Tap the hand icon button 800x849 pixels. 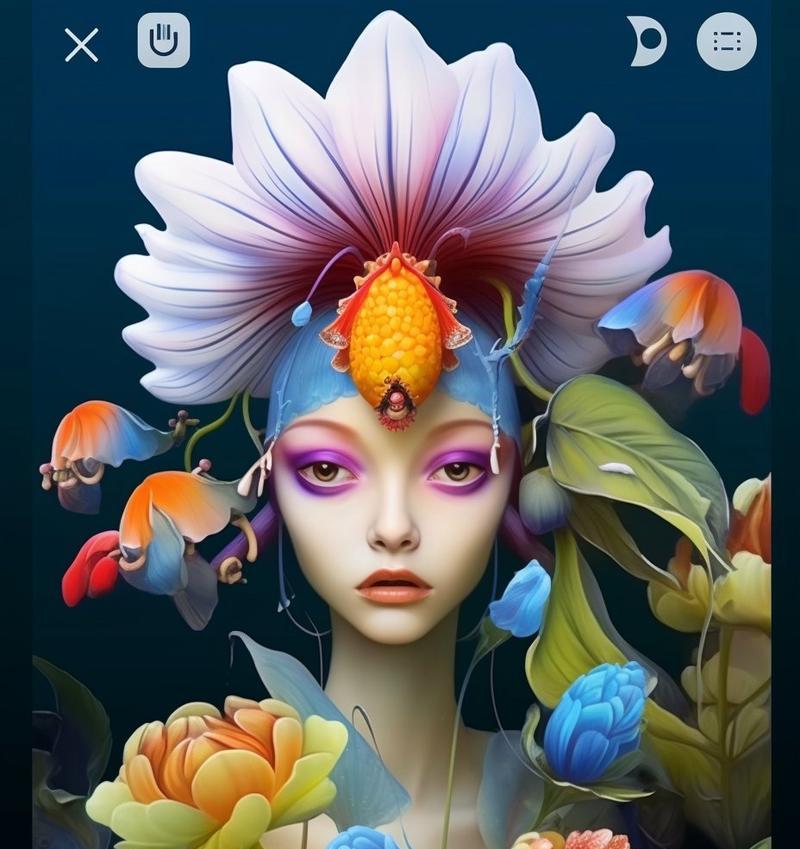coord(163,41)
